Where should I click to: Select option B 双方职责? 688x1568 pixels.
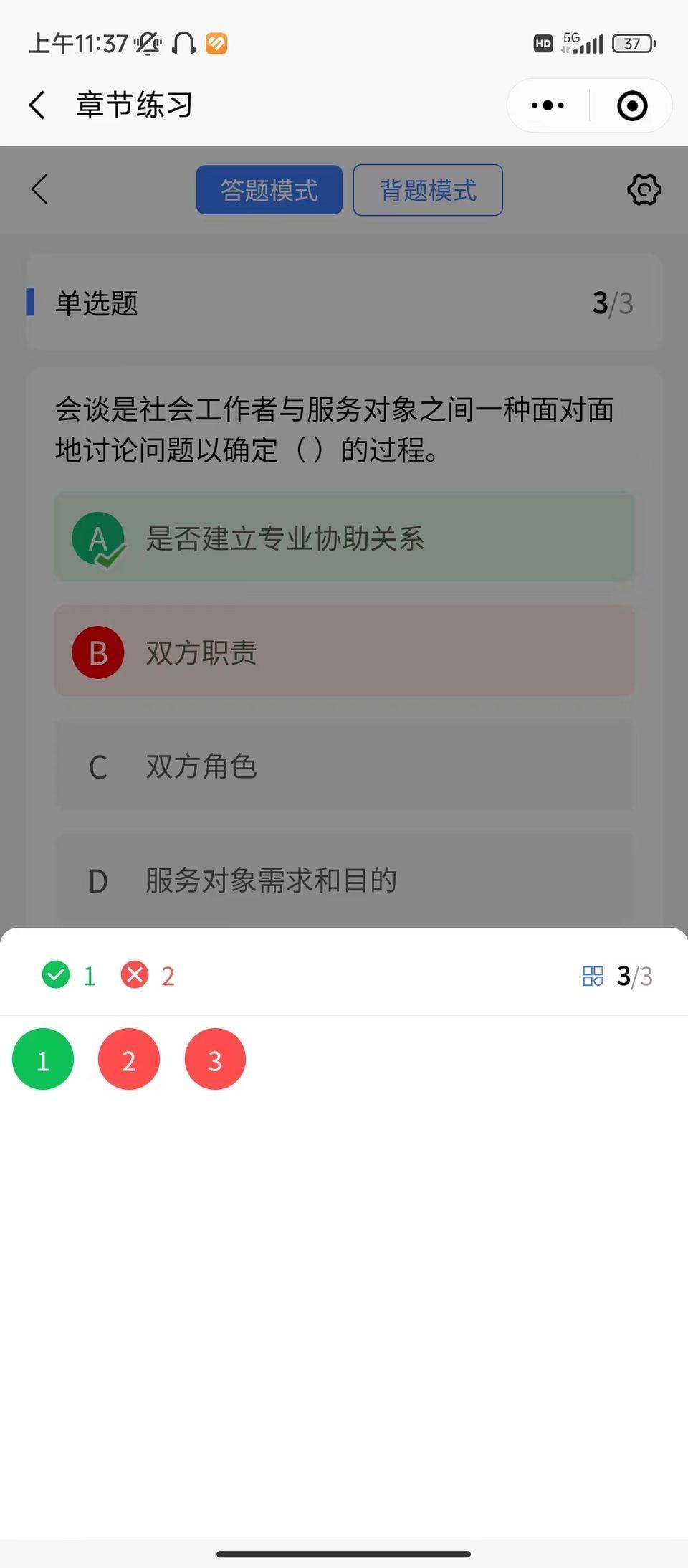(344, 651)
